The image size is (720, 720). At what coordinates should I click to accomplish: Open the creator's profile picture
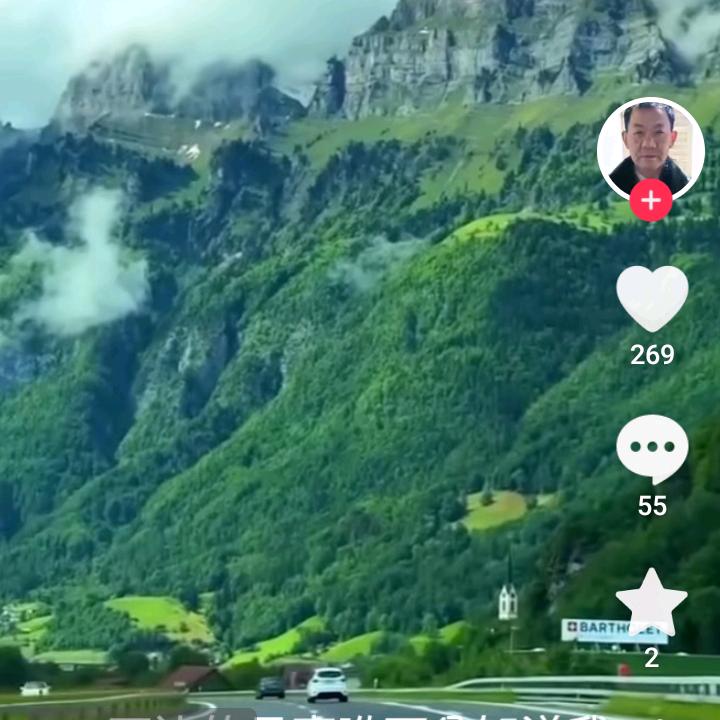click(x=651, y=146)
